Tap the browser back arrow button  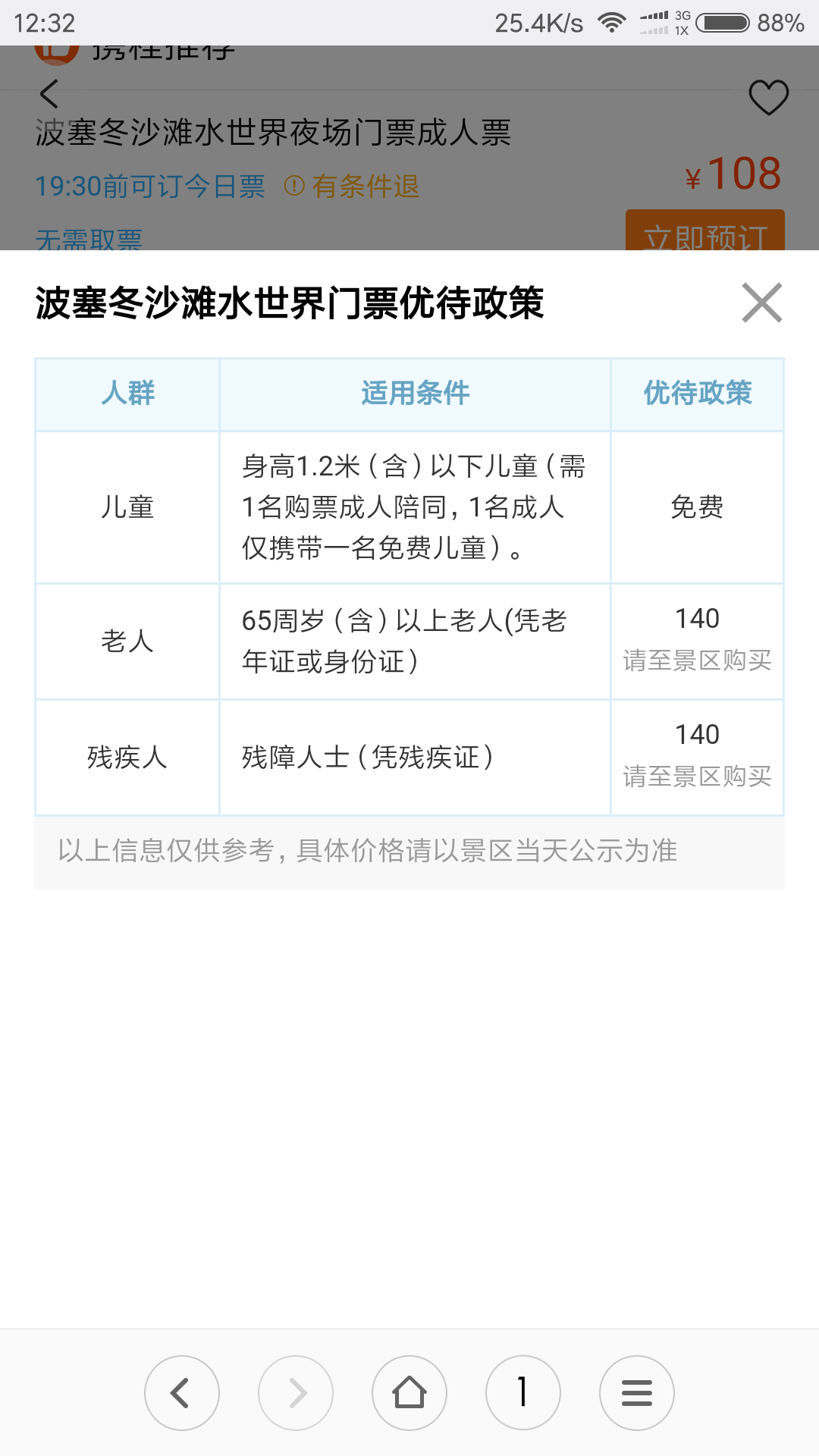tap(182, 1393)
